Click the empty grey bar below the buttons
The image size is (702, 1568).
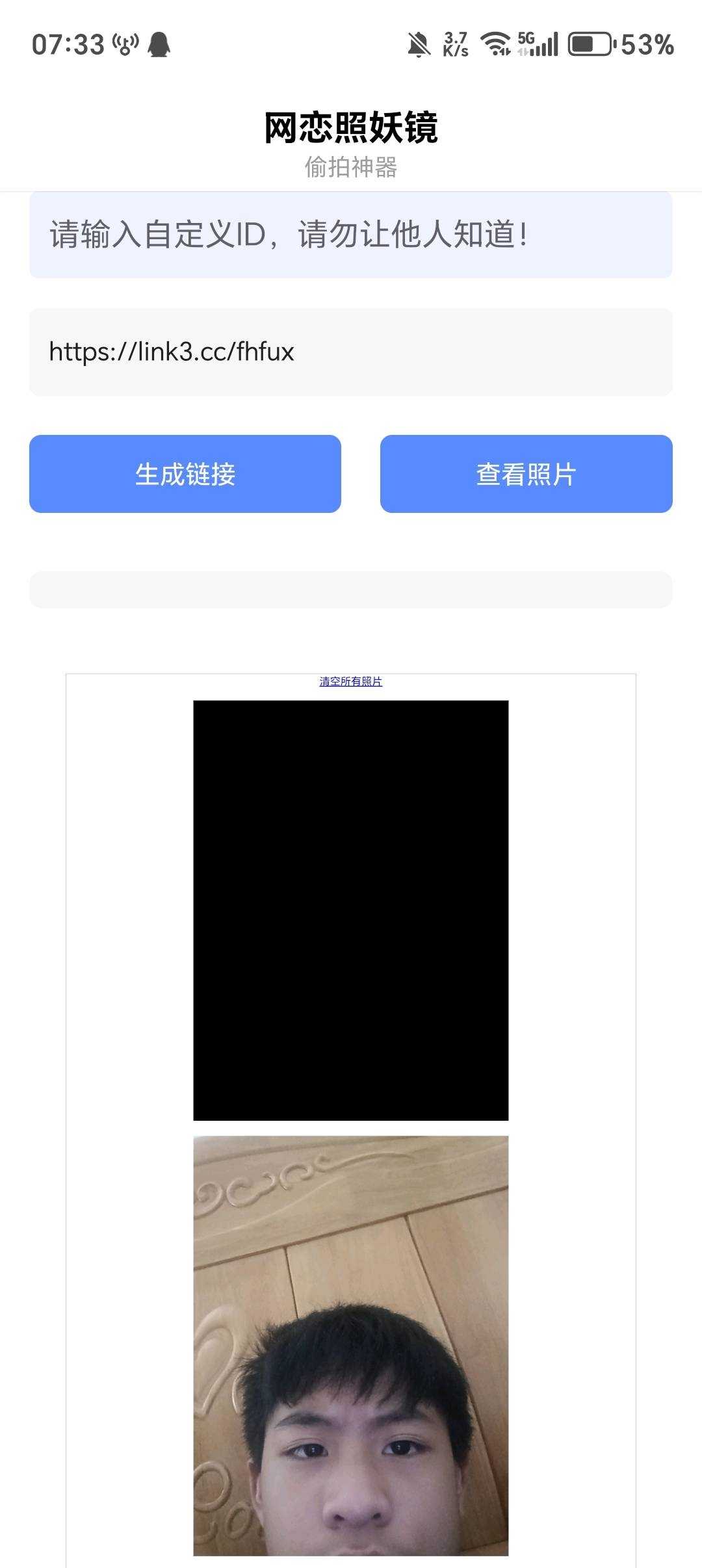pyautogui.click(x=351, y=587)
